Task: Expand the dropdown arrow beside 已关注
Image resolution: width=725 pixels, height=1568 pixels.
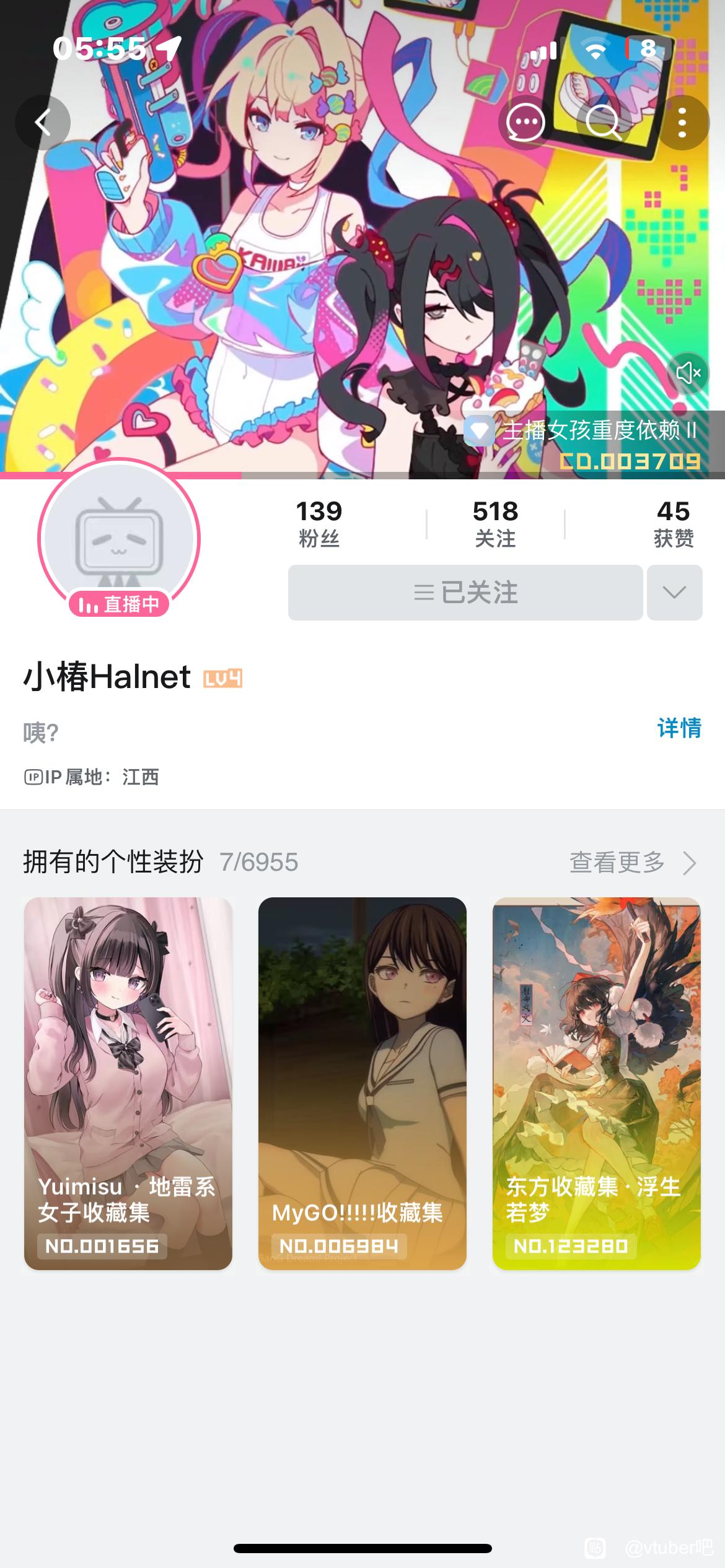Action: tap(674, 593)
